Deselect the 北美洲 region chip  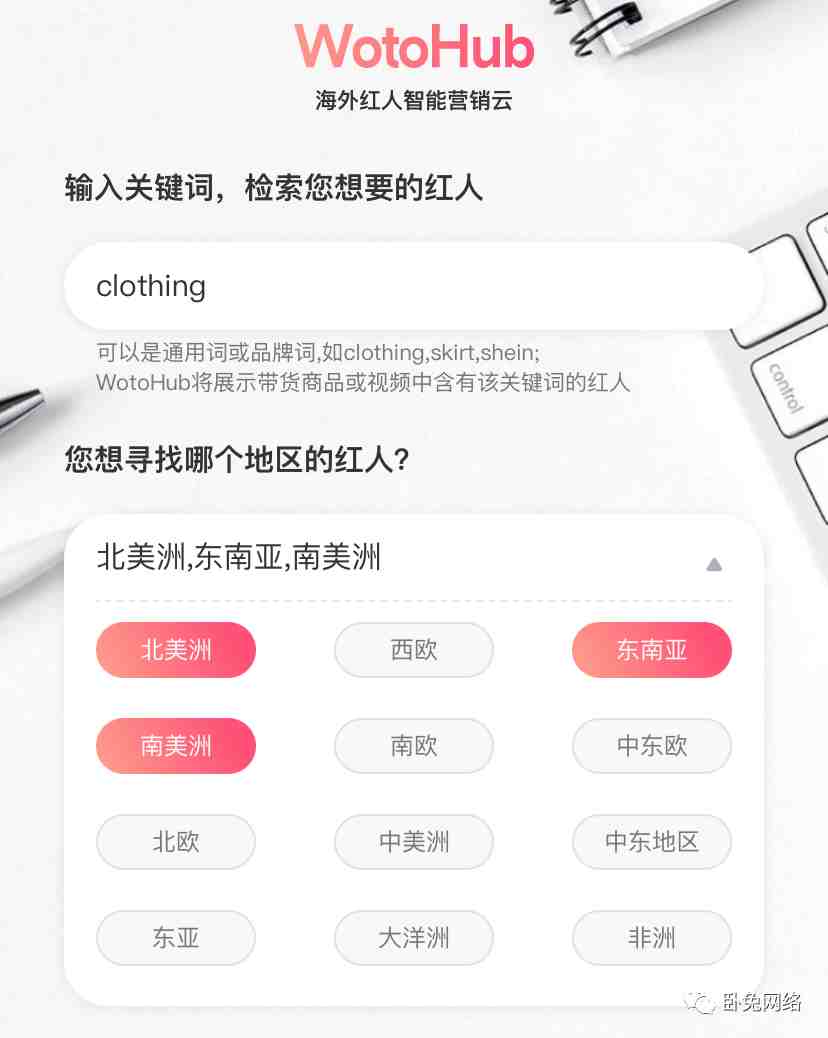click(176, 650)
